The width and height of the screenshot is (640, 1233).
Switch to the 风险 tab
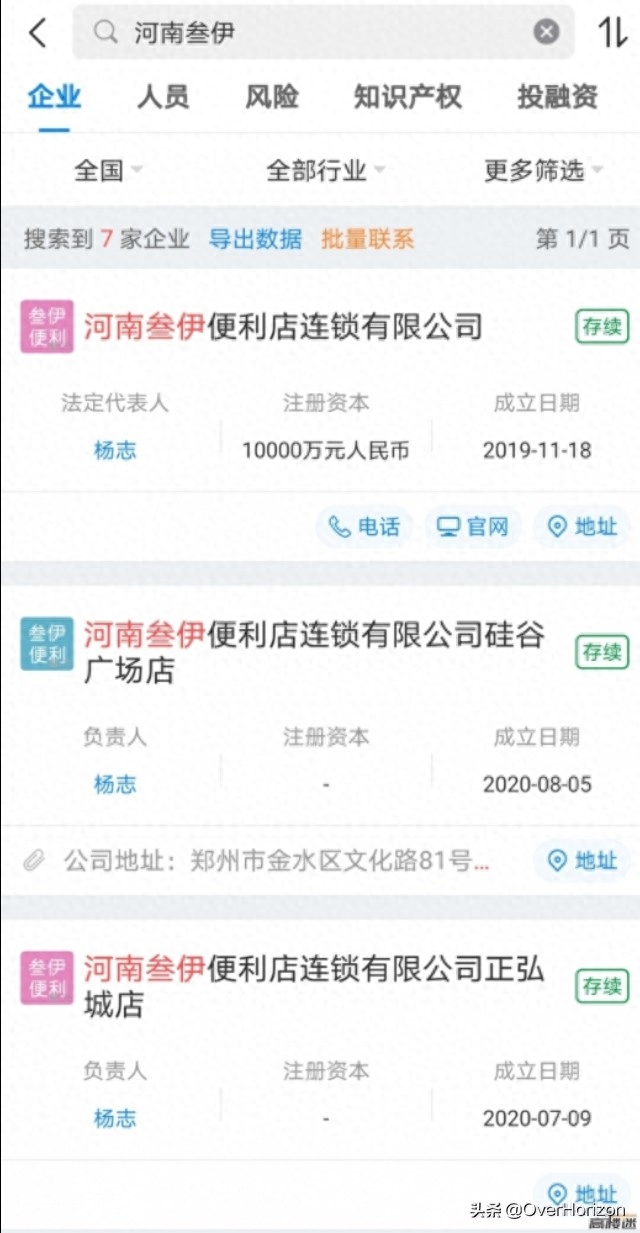pos(272,97)
